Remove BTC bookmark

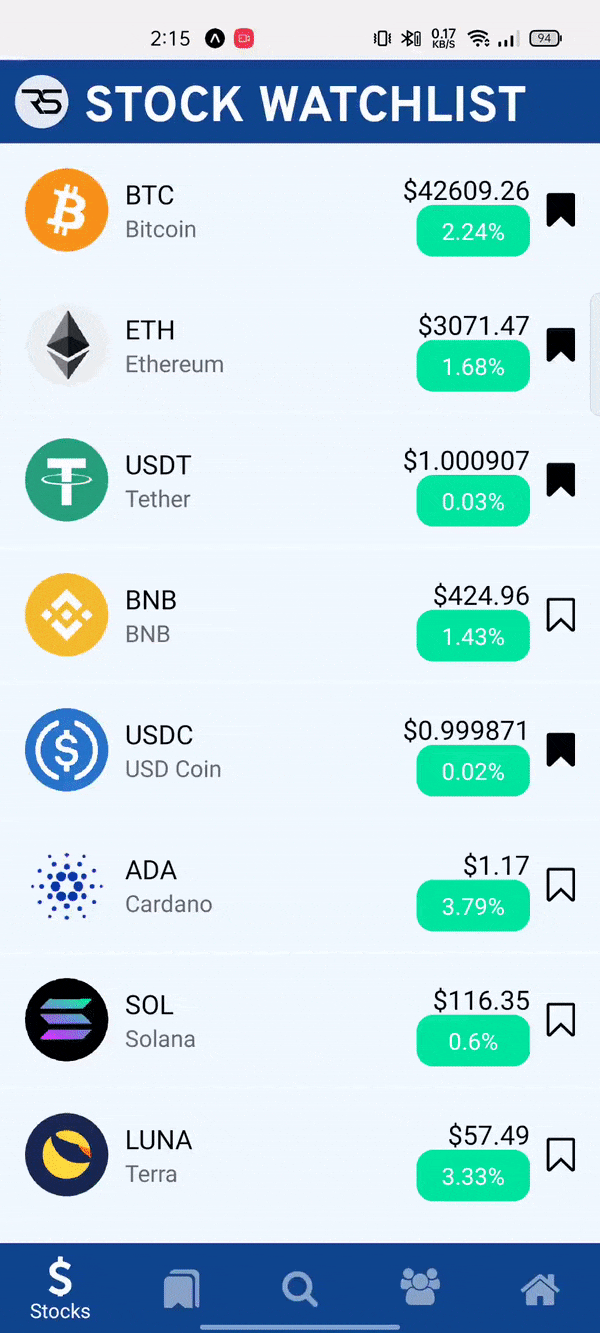point(561,210)
